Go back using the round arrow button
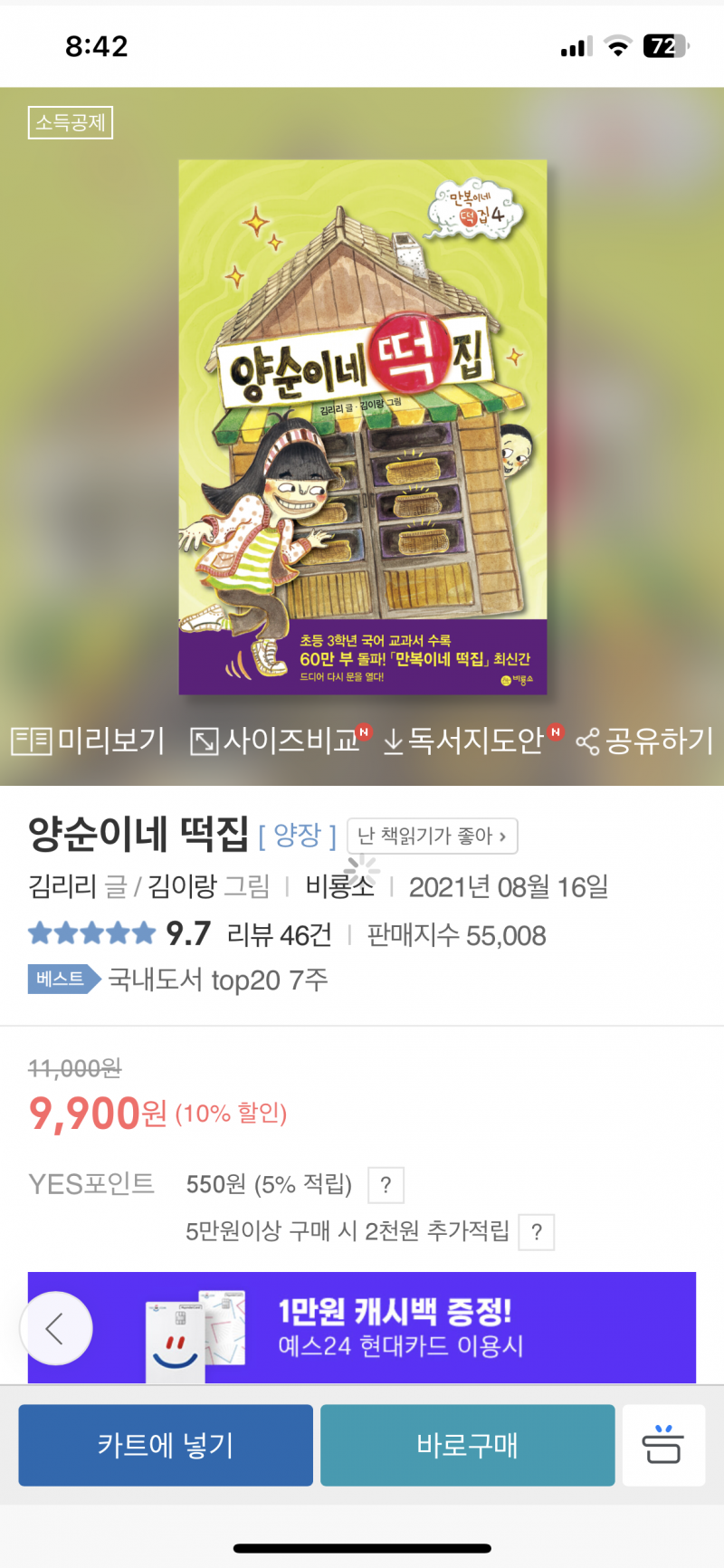The image size is (724, 1568). point(56,1328)
